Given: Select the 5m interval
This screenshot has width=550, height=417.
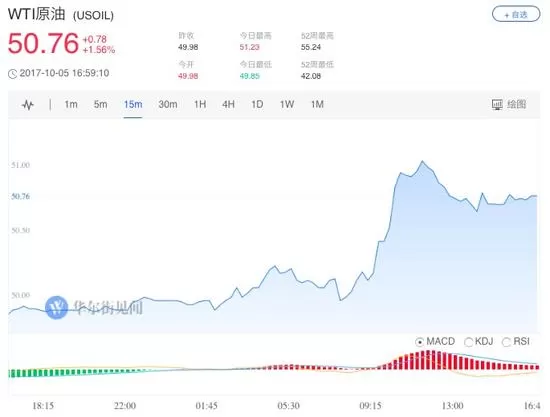Looking at the screenshot, I should tap(100, 104).
